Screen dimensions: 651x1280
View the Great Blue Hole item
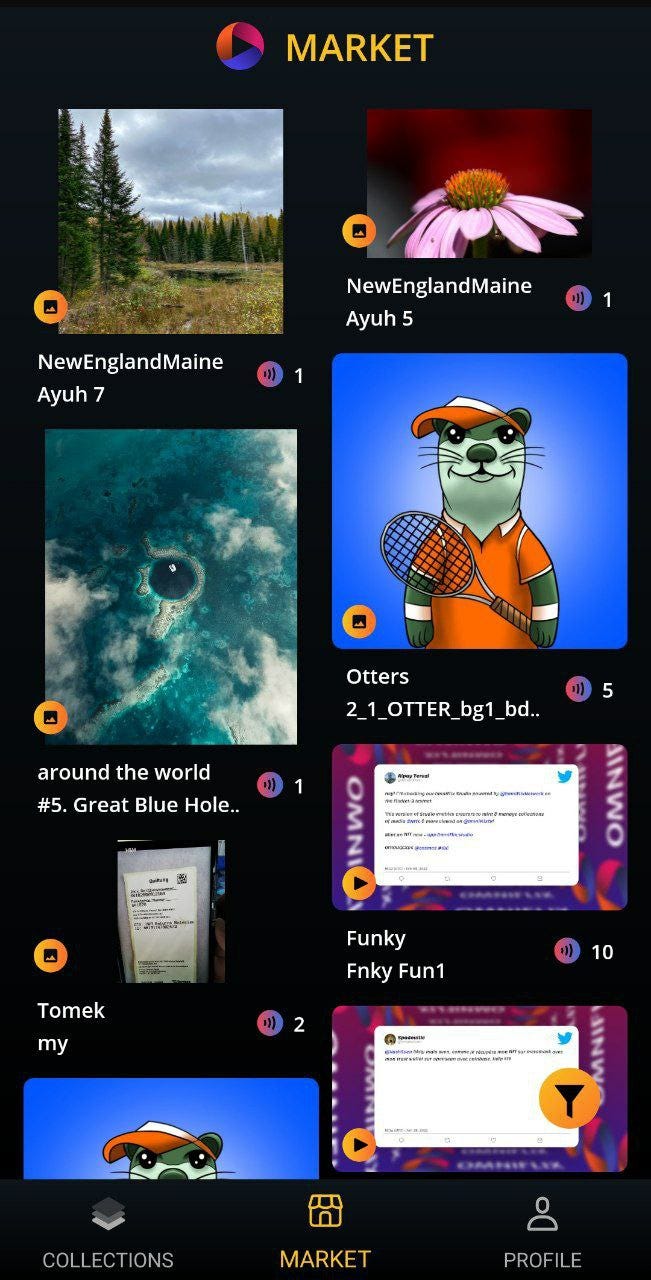click(170, 587)
